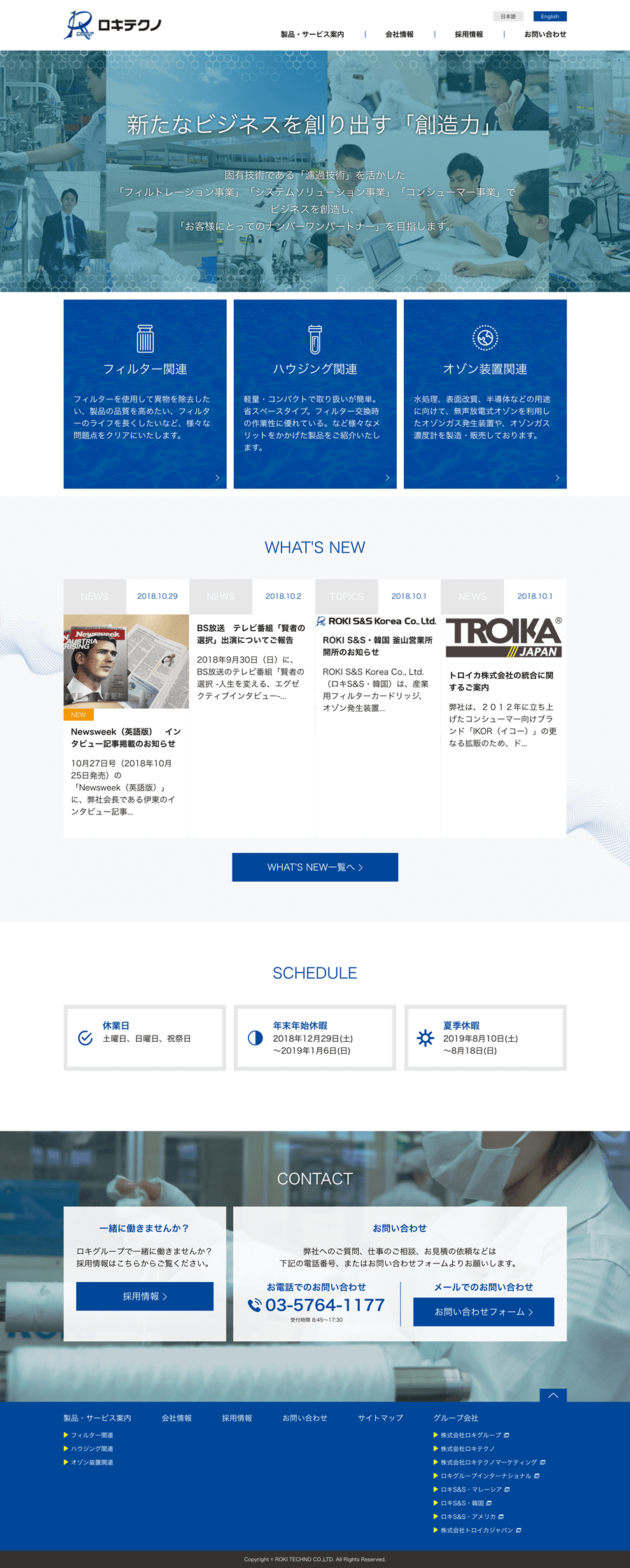Open the ROKI S&S Korea topics item

[377, 646]
